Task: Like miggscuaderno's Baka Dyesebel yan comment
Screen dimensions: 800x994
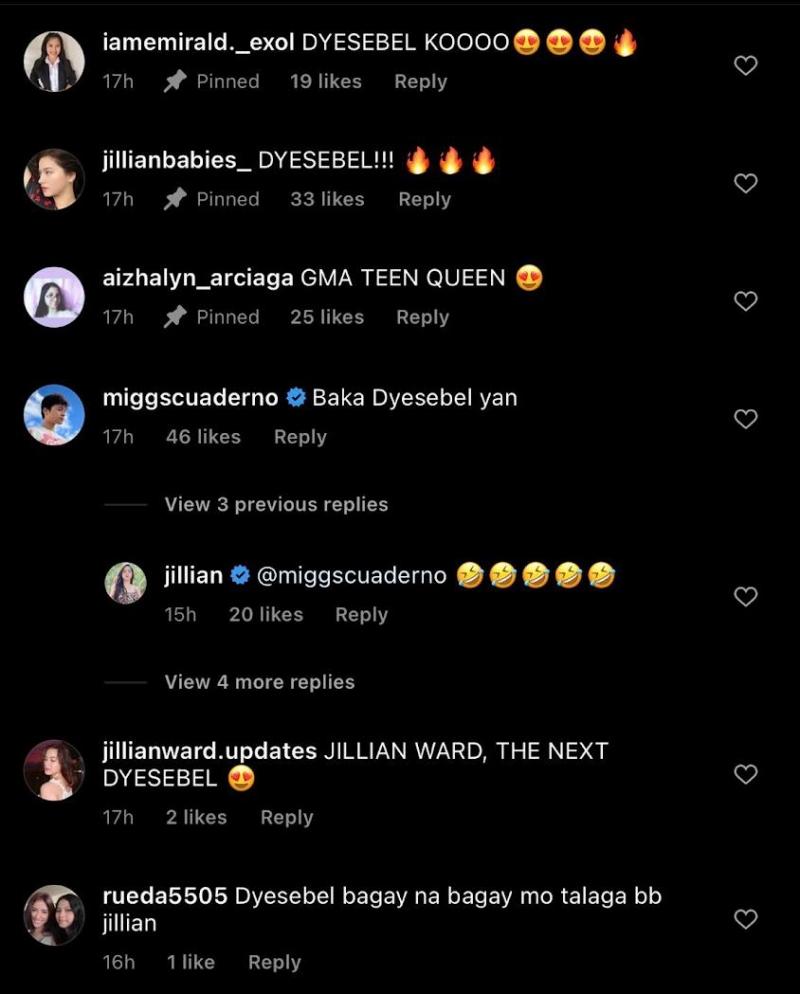Action: tap(746, 419)
